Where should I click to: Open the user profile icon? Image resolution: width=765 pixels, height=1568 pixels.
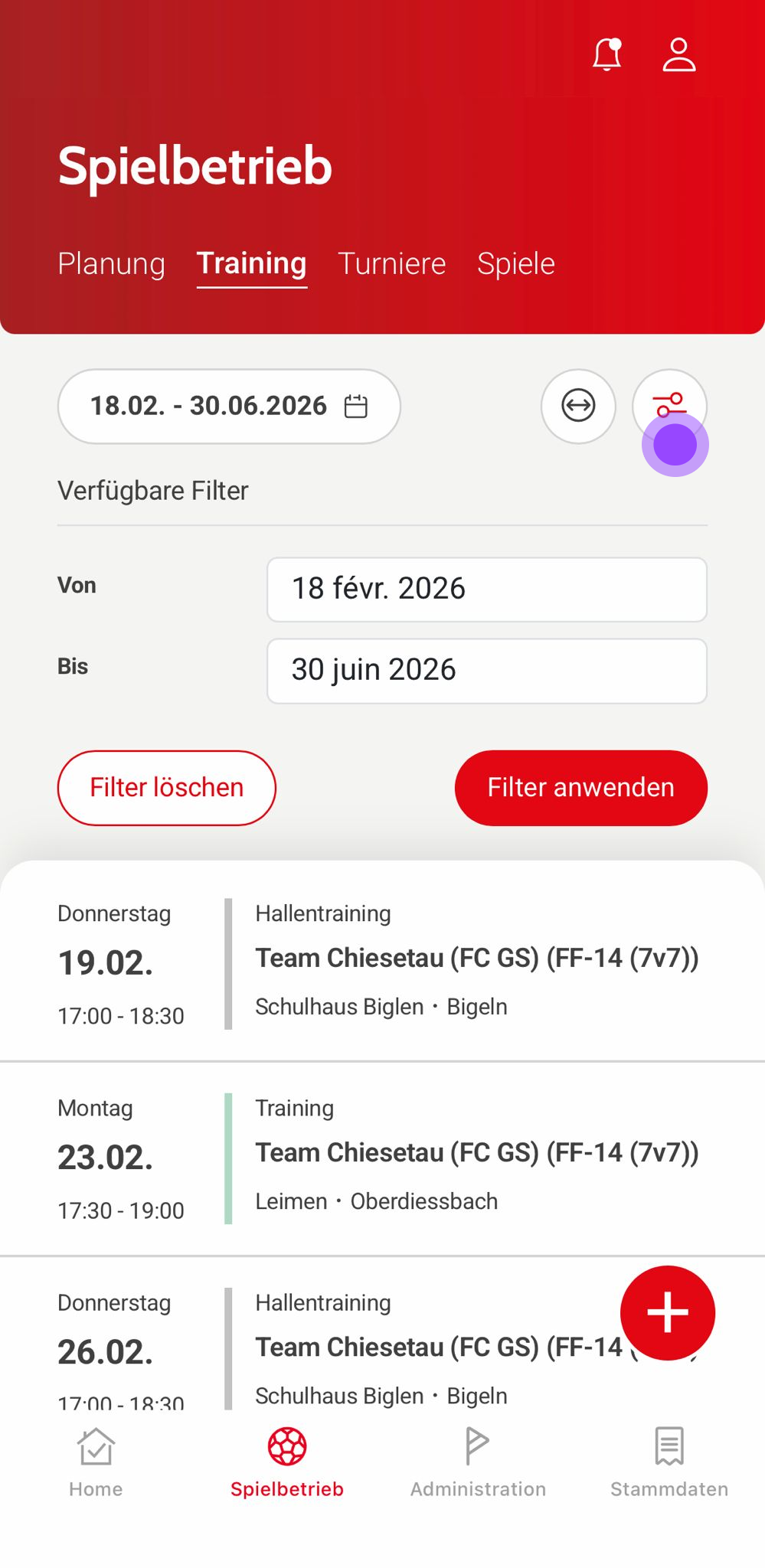point(678,55)
